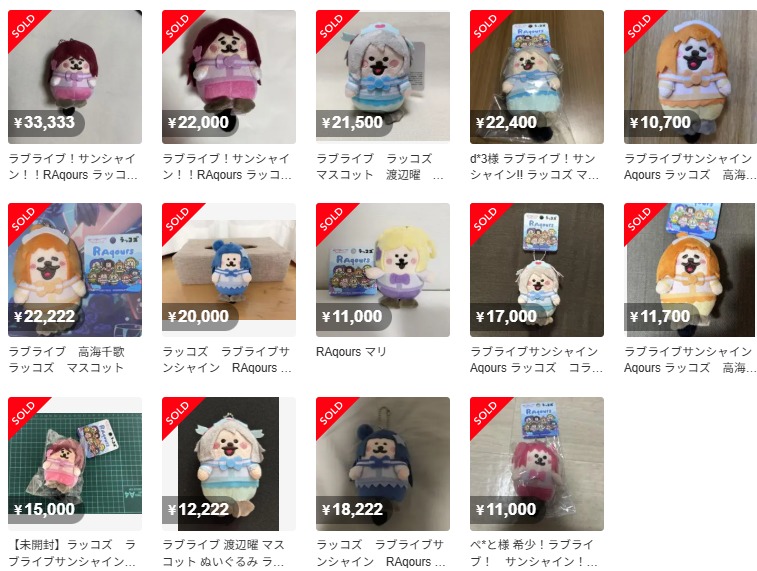Open the ¥22,222 Takami Chika listing
The height and width of the screenshot is (571, 757).
75,270
